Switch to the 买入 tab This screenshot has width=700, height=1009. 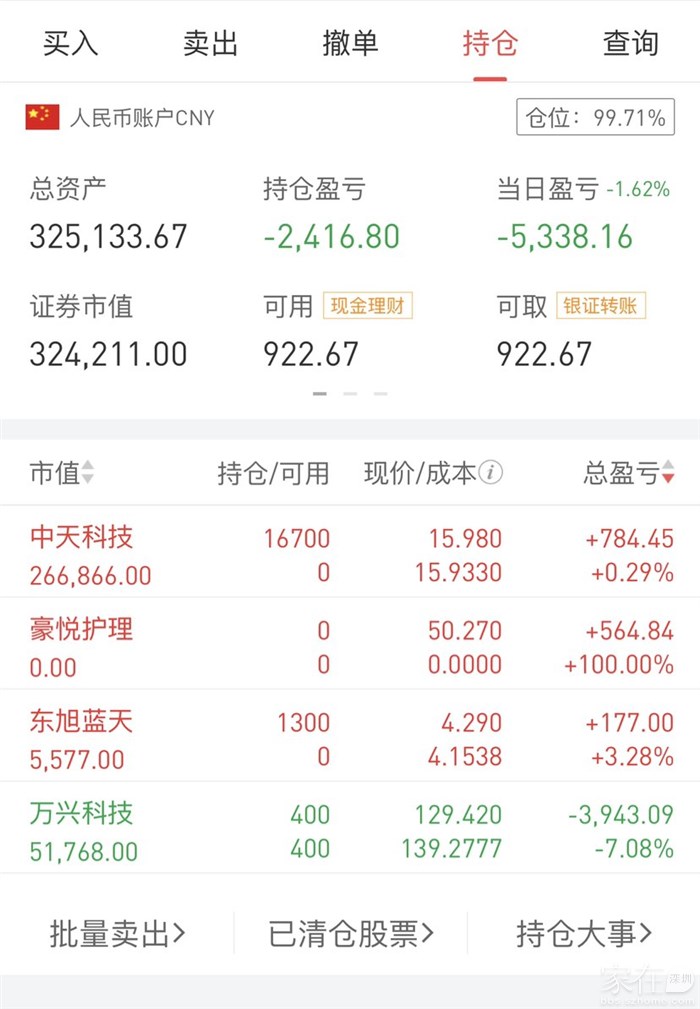point(70,43)
